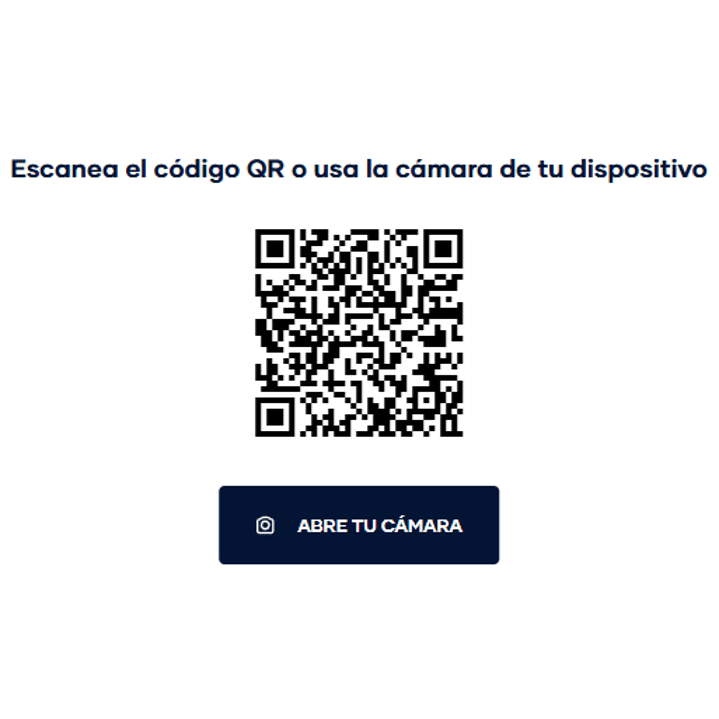
Task: Tap the ABRE TU CÁMARA button
Action: coord(359,525)
